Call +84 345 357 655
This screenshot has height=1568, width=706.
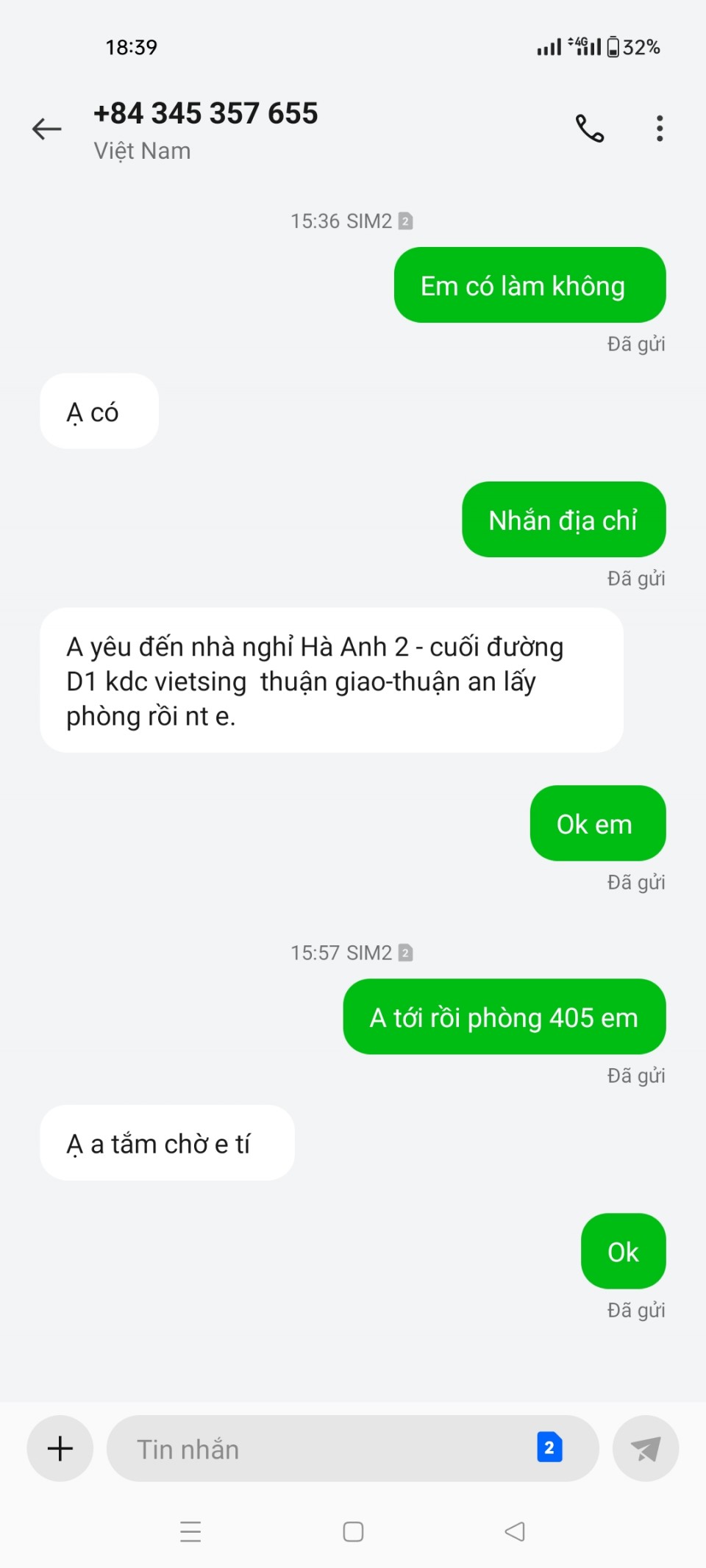click(589, 129)
